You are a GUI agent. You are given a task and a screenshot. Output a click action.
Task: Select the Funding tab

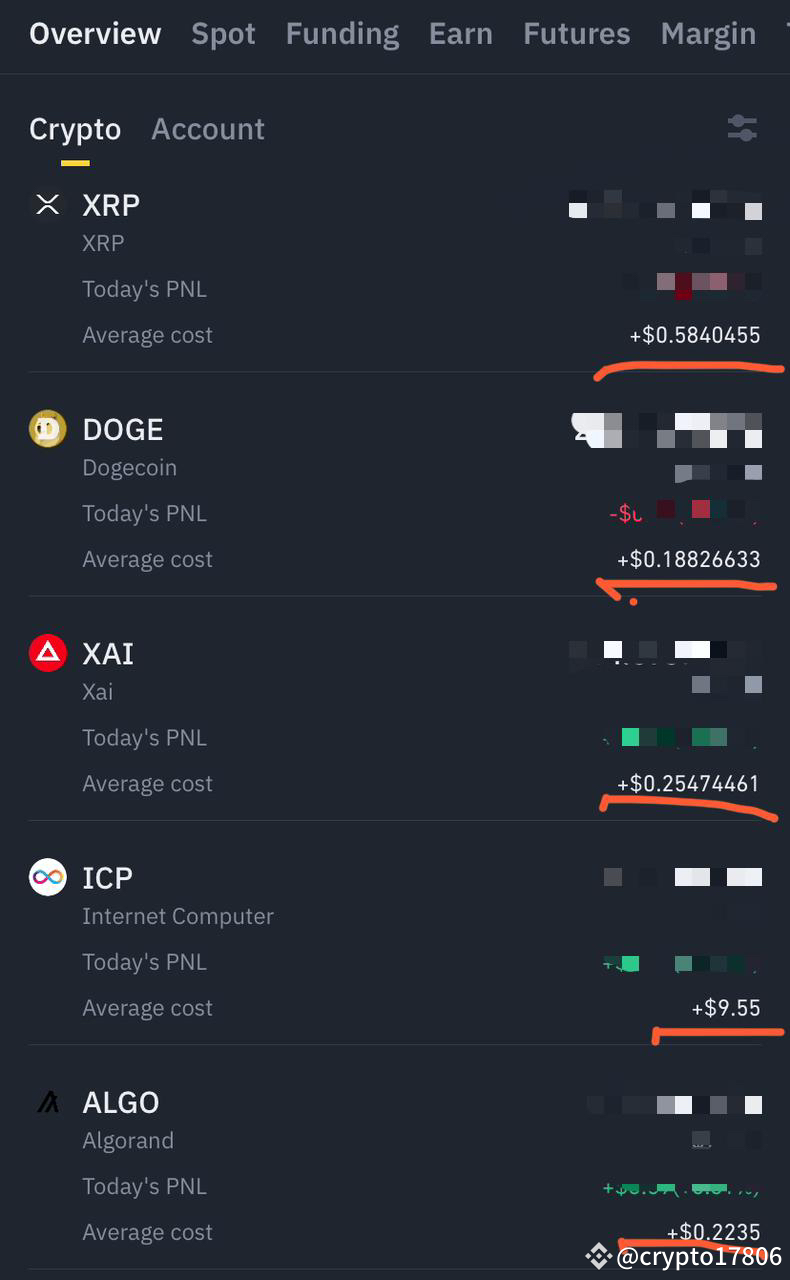click(342, 33)
